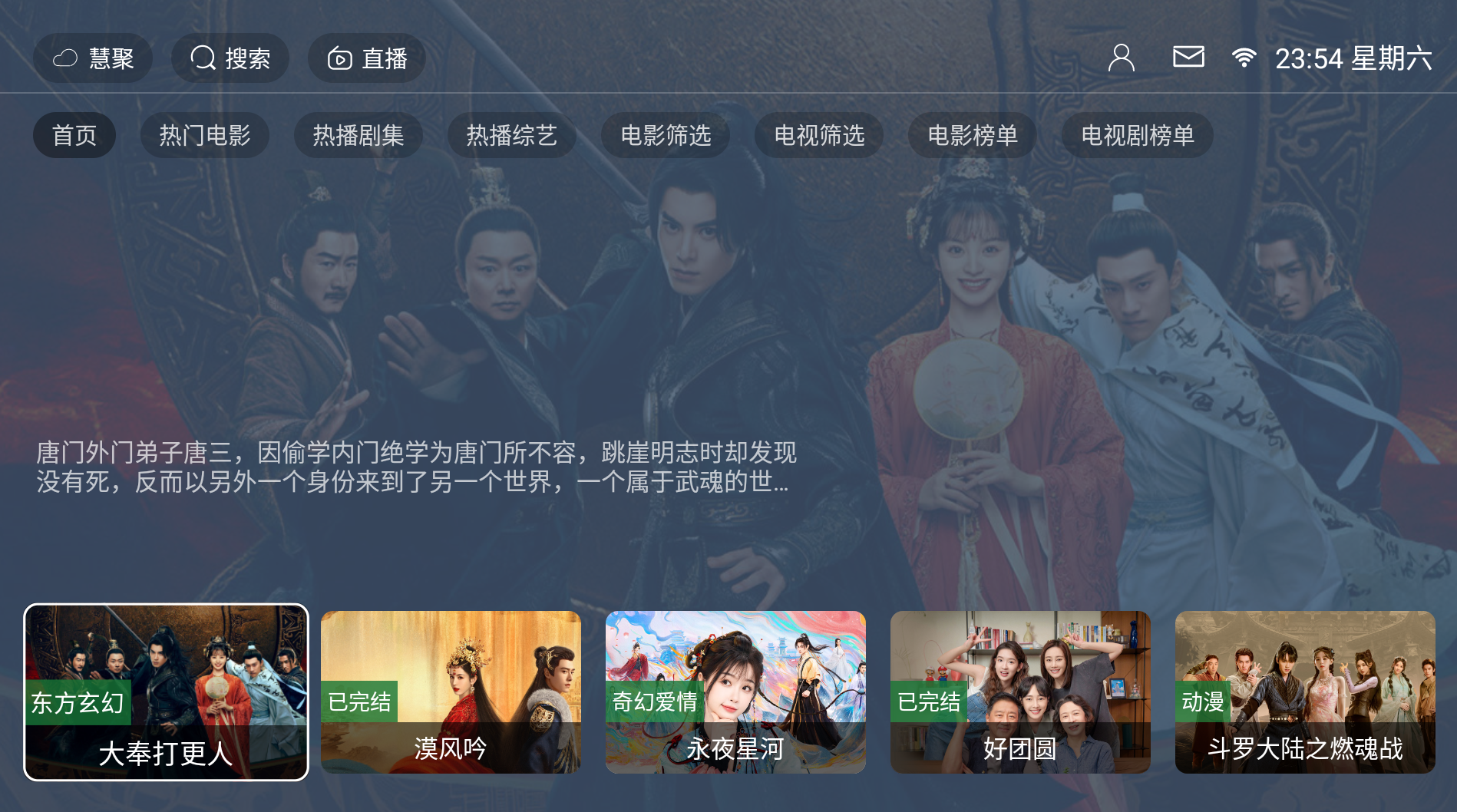Open the 好团圆 card
Viewport: 1457px width, 812px height.
pyautogui.click(x=1020, y=692)
